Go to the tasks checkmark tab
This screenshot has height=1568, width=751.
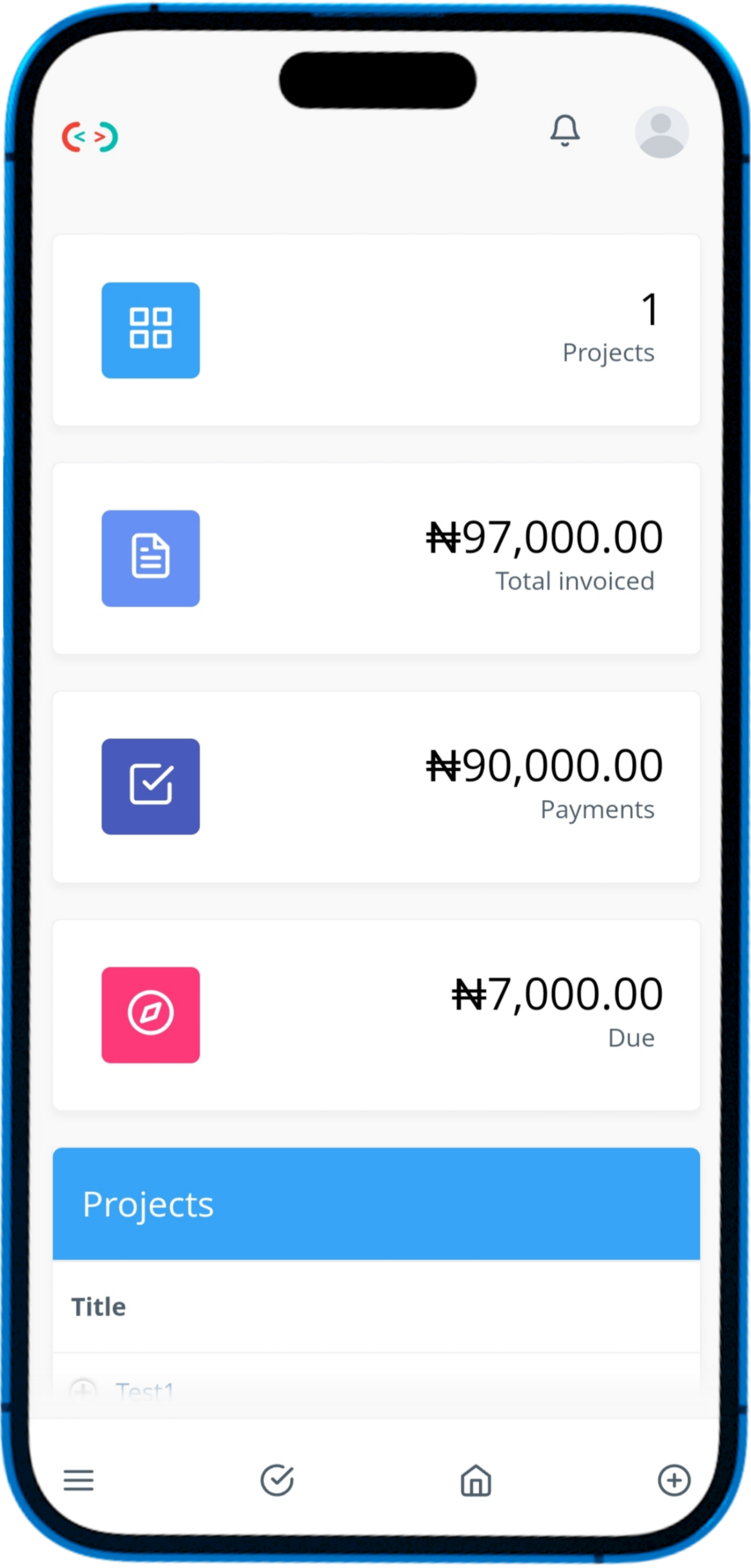point(278,1480)
